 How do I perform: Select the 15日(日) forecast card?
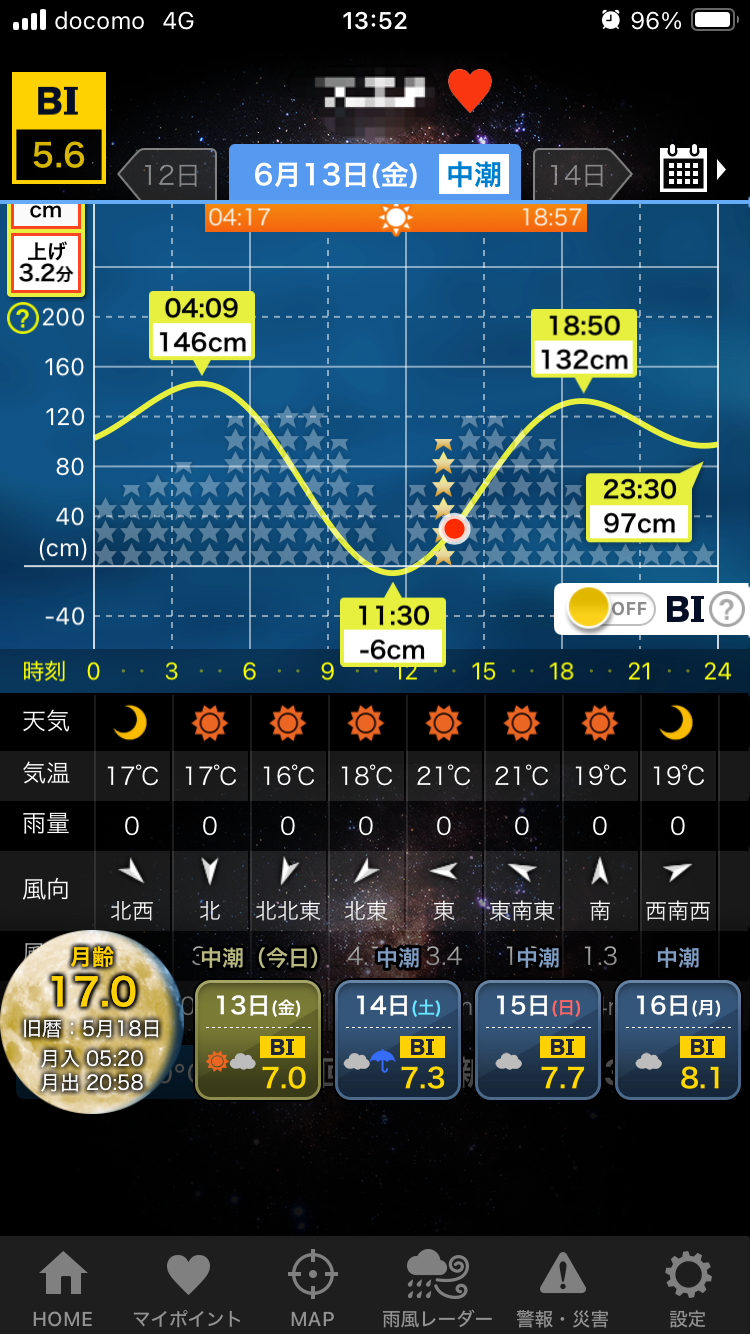click(x=537, y=1039)
